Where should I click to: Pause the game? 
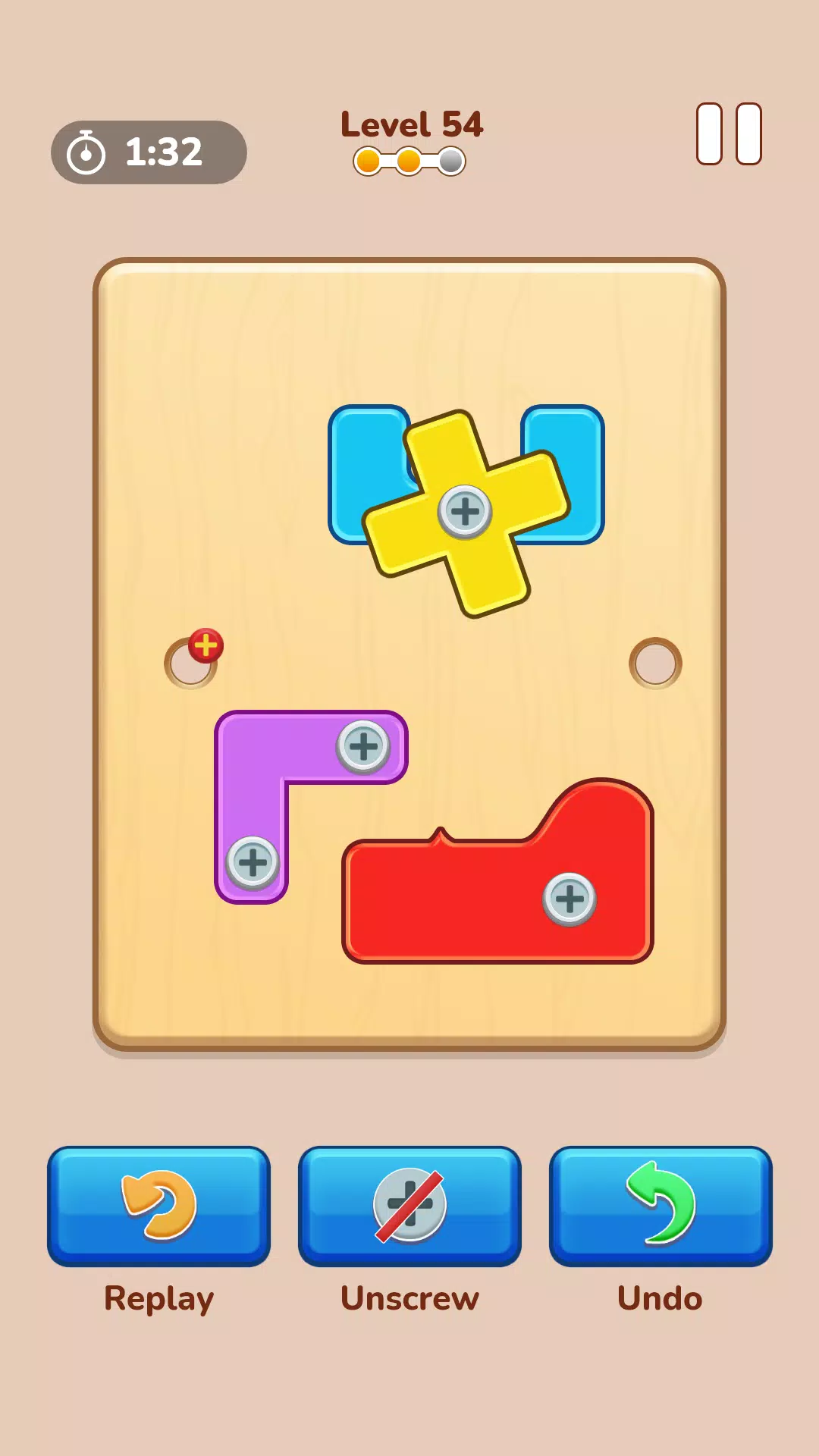(x=729, y=134)
